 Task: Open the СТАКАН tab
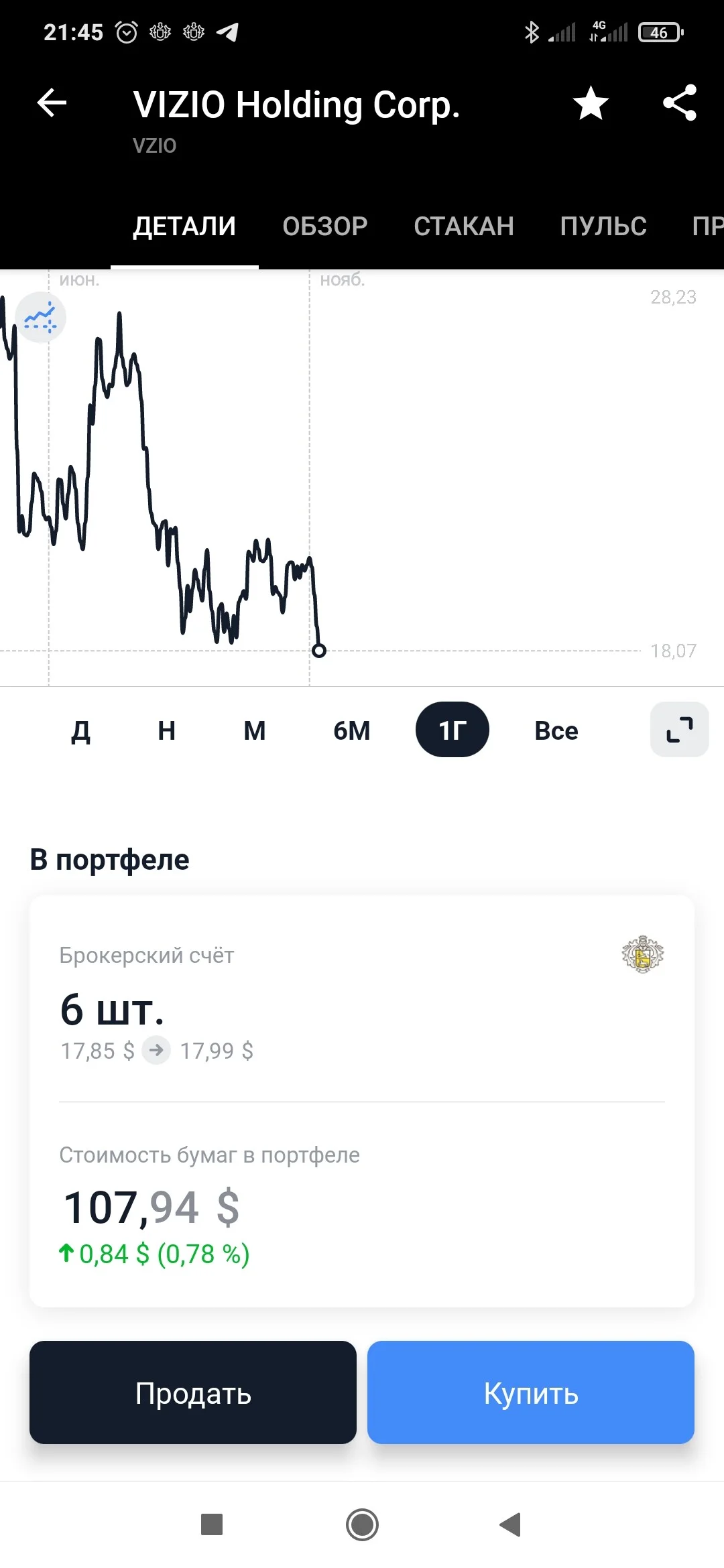pyautogui.click(x=464, y=226)
